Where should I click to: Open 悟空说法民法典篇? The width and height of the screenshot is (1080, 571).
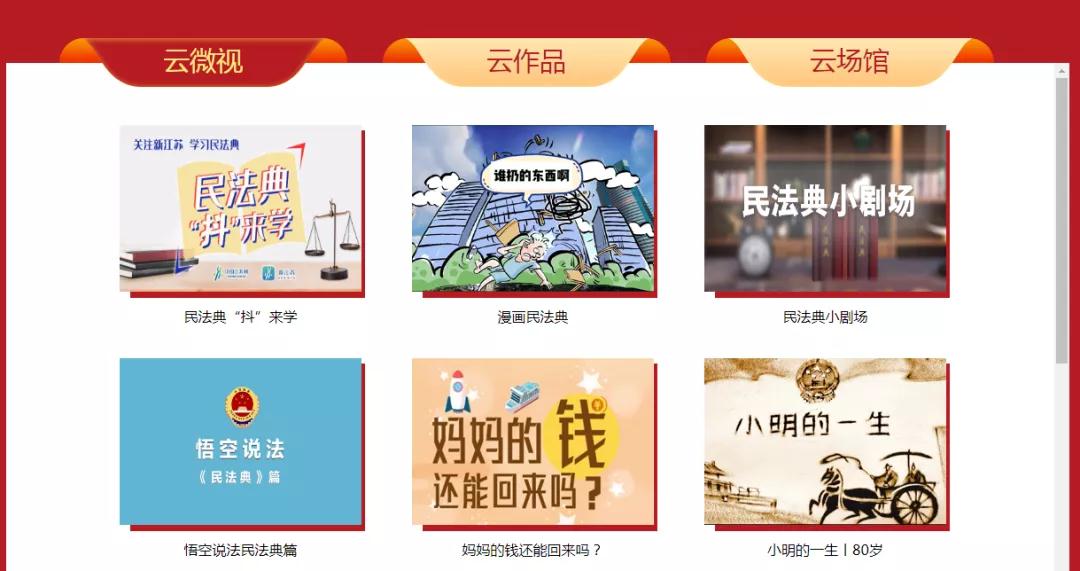(240, 441)
